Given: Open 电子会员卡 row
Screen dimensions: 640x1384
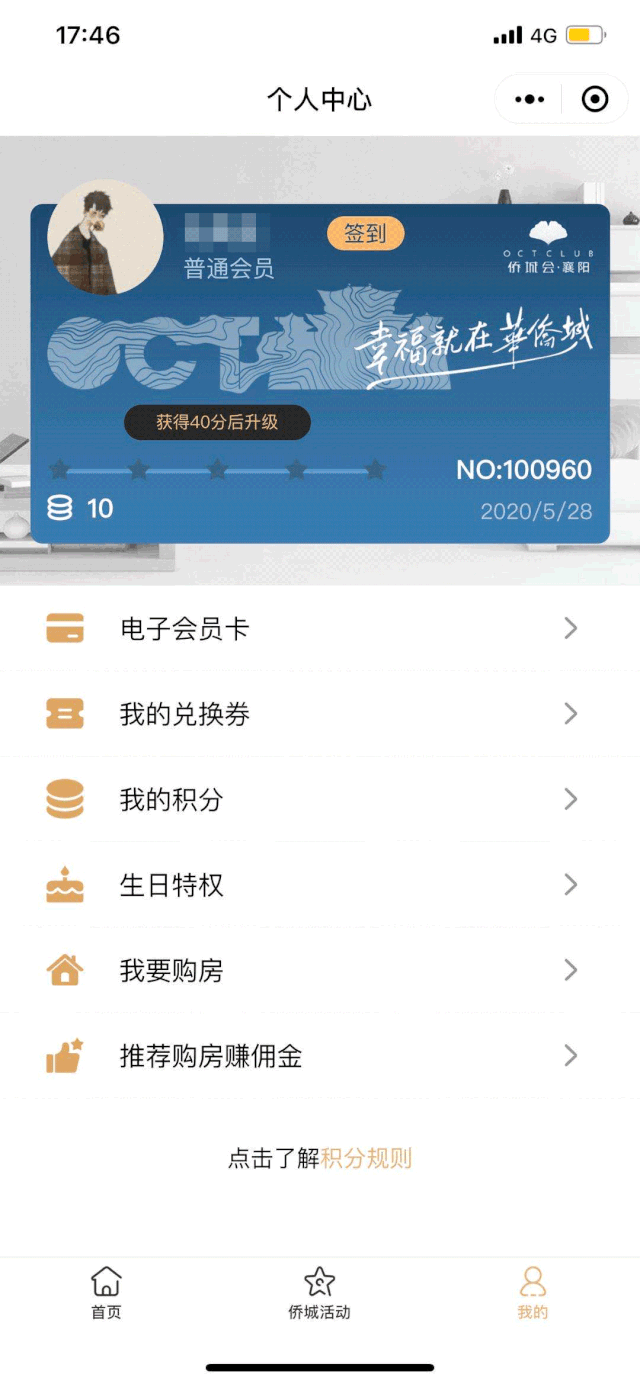Looking at the screenshot, I should pyautogui.click(x=320, y=628).
